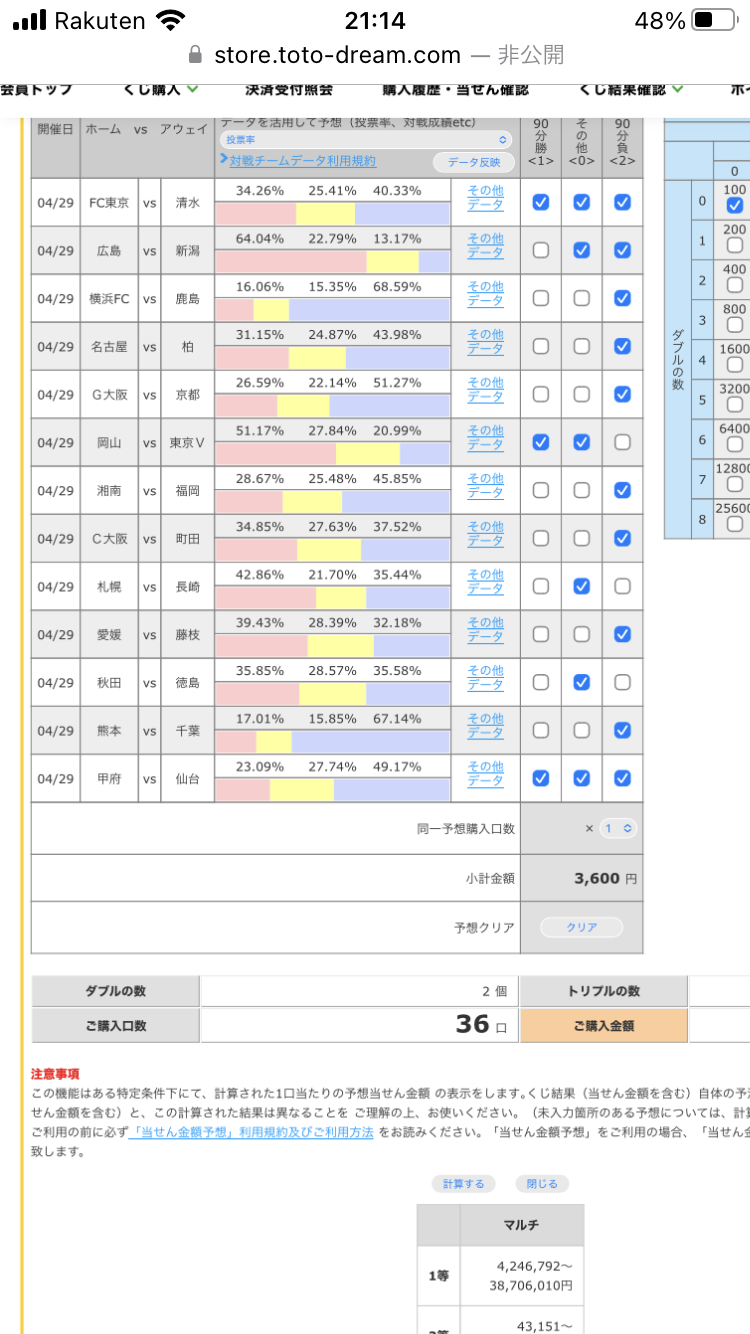Open 同一予想購入口数 quantity dropdown
Screen dimensions: 750x1334
619,828
